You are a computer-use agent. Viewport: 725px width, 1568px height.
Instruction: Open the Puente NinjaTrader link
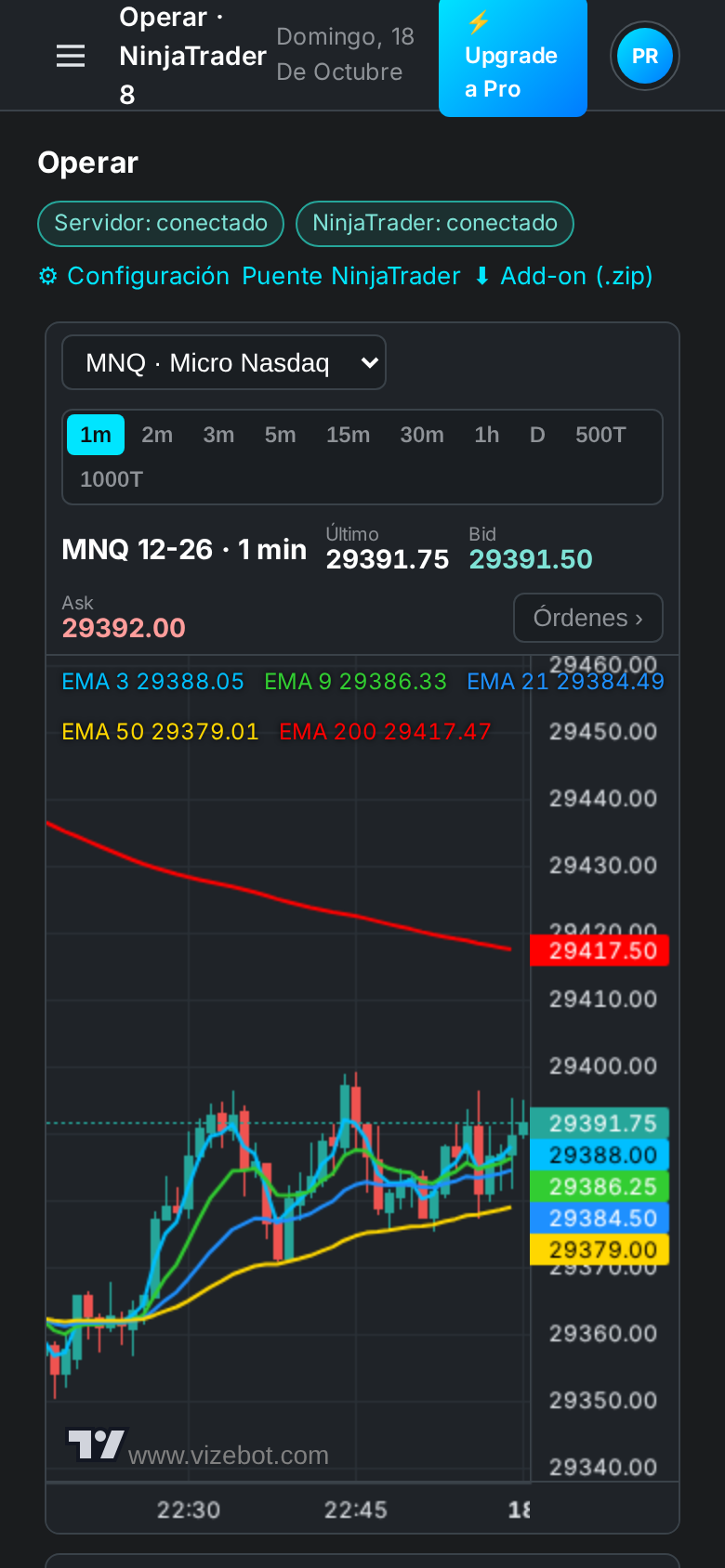point(351,276)
